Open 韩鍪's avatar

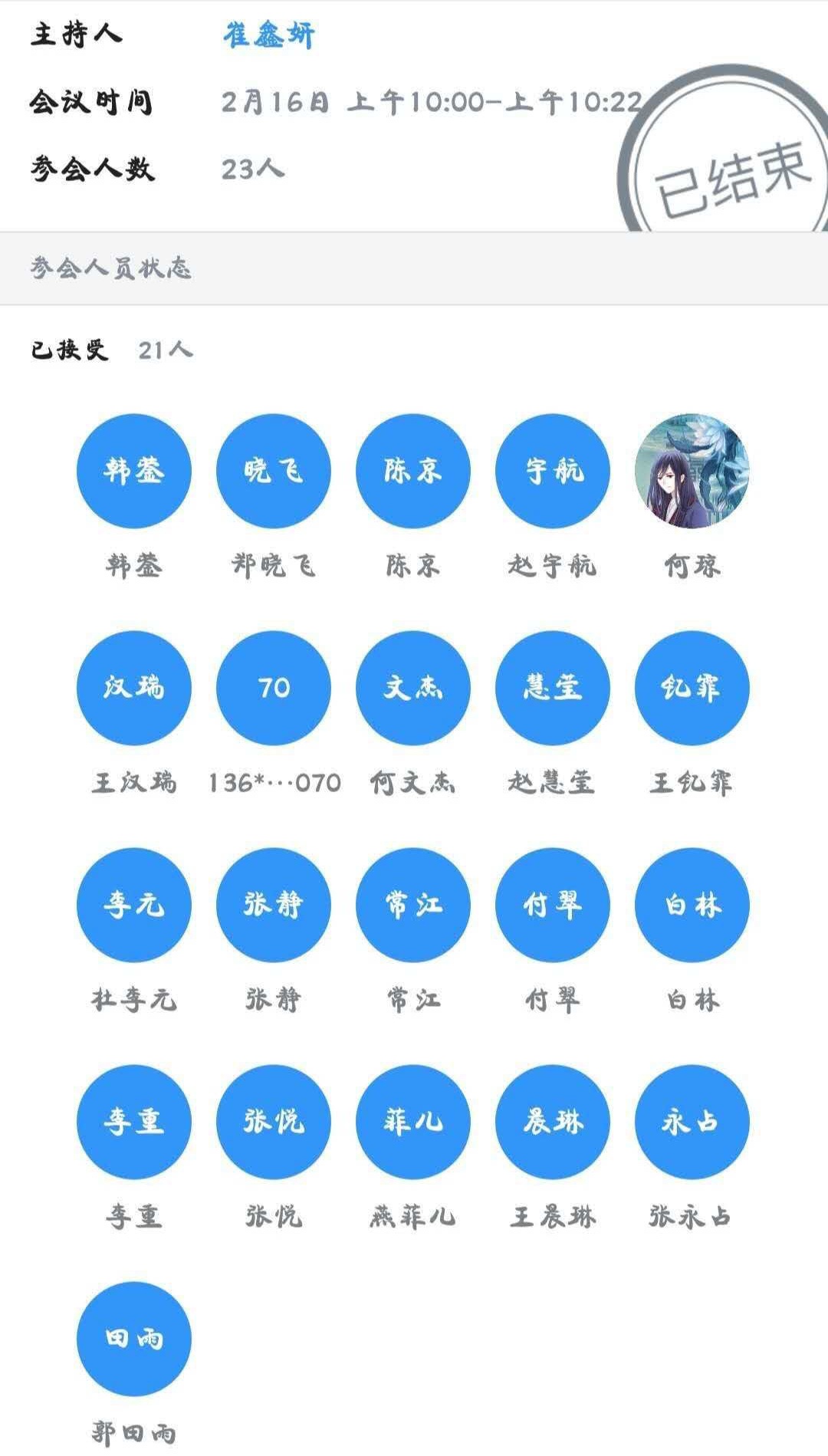tap(133, 471)
